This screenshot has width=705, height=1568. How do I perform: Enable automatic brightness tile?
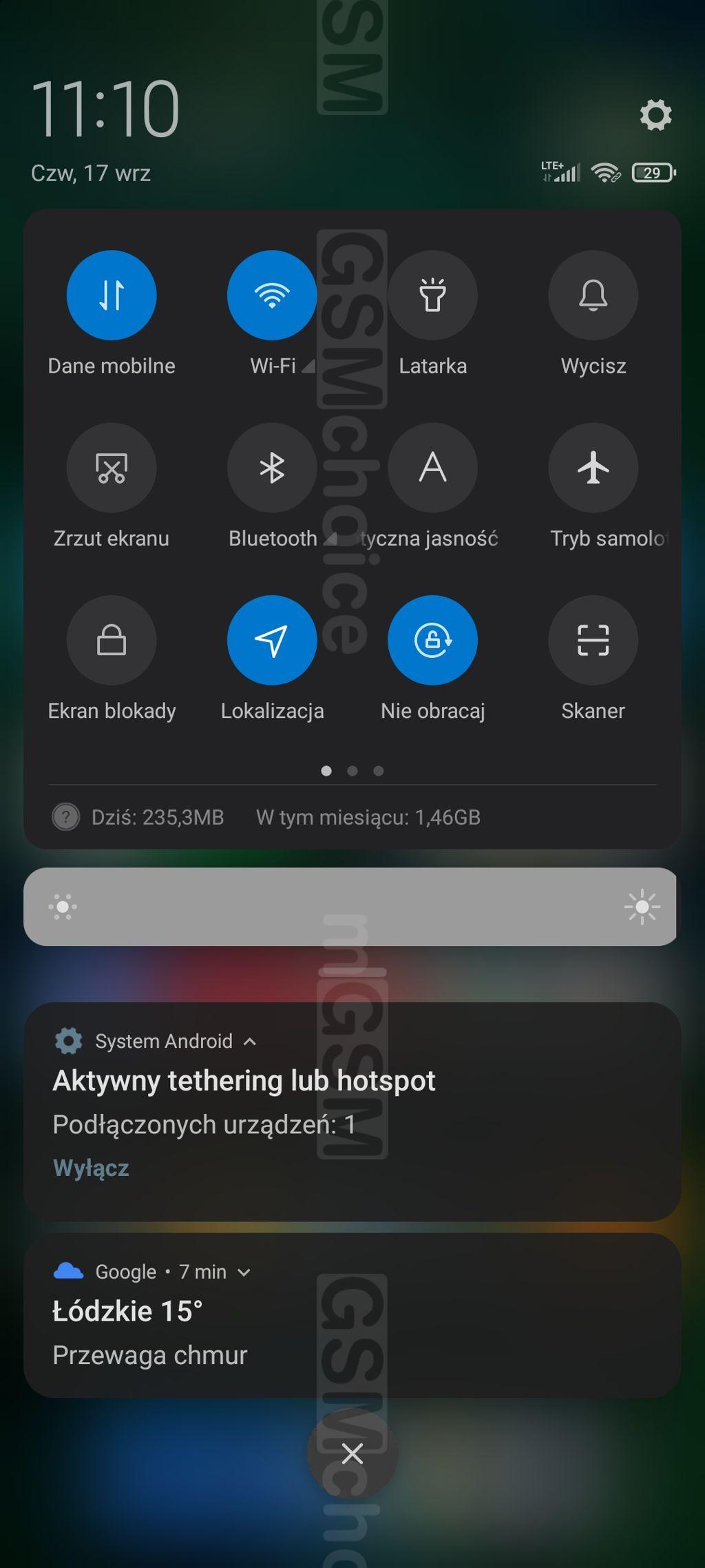point(432,468)
